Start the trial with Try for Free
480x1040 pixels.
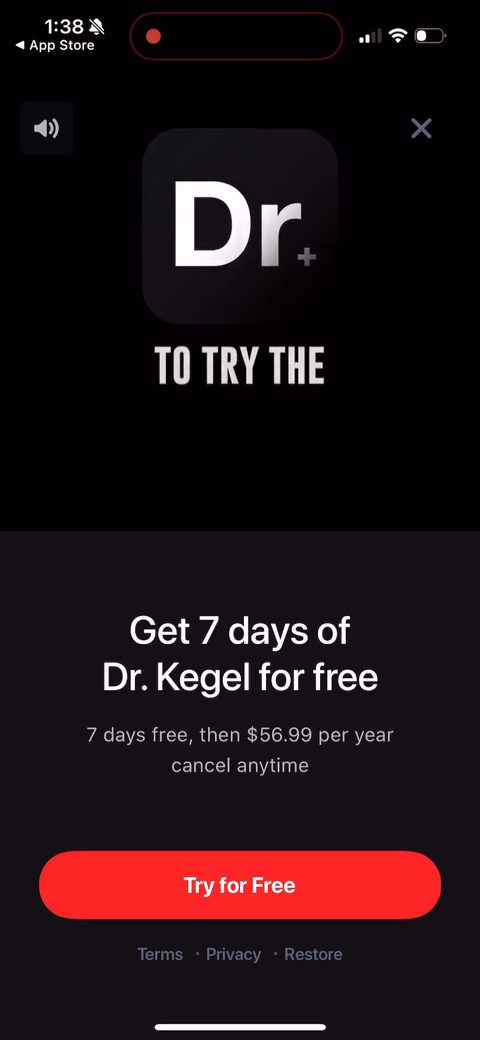(240, 885)
